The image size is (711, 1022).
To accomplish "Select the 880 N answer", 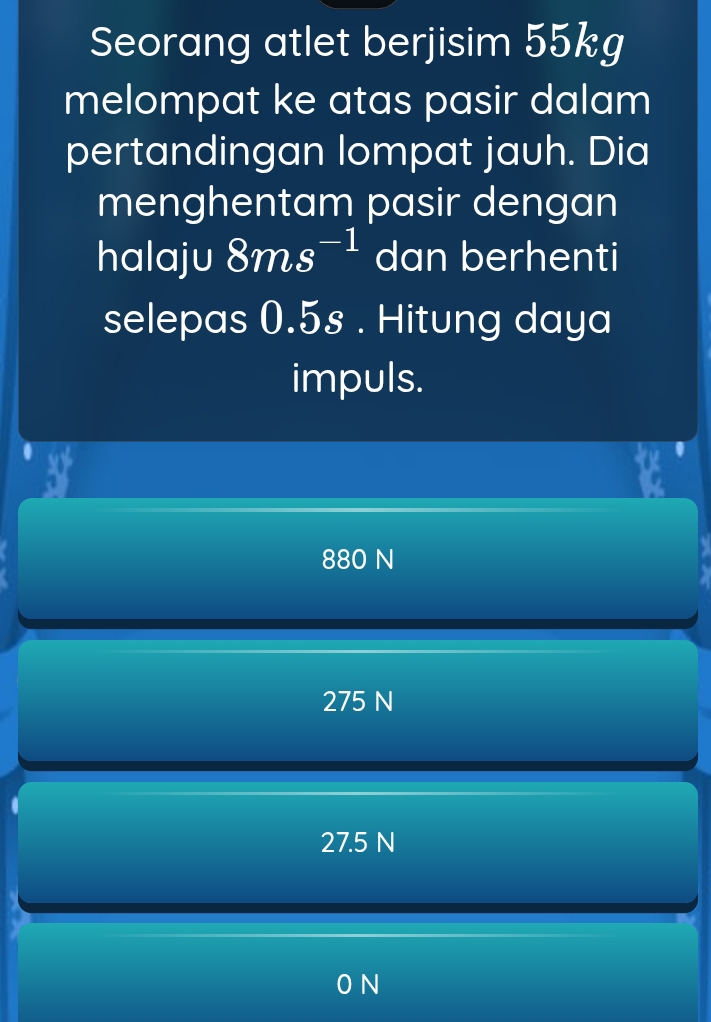I will pos(358,560).
